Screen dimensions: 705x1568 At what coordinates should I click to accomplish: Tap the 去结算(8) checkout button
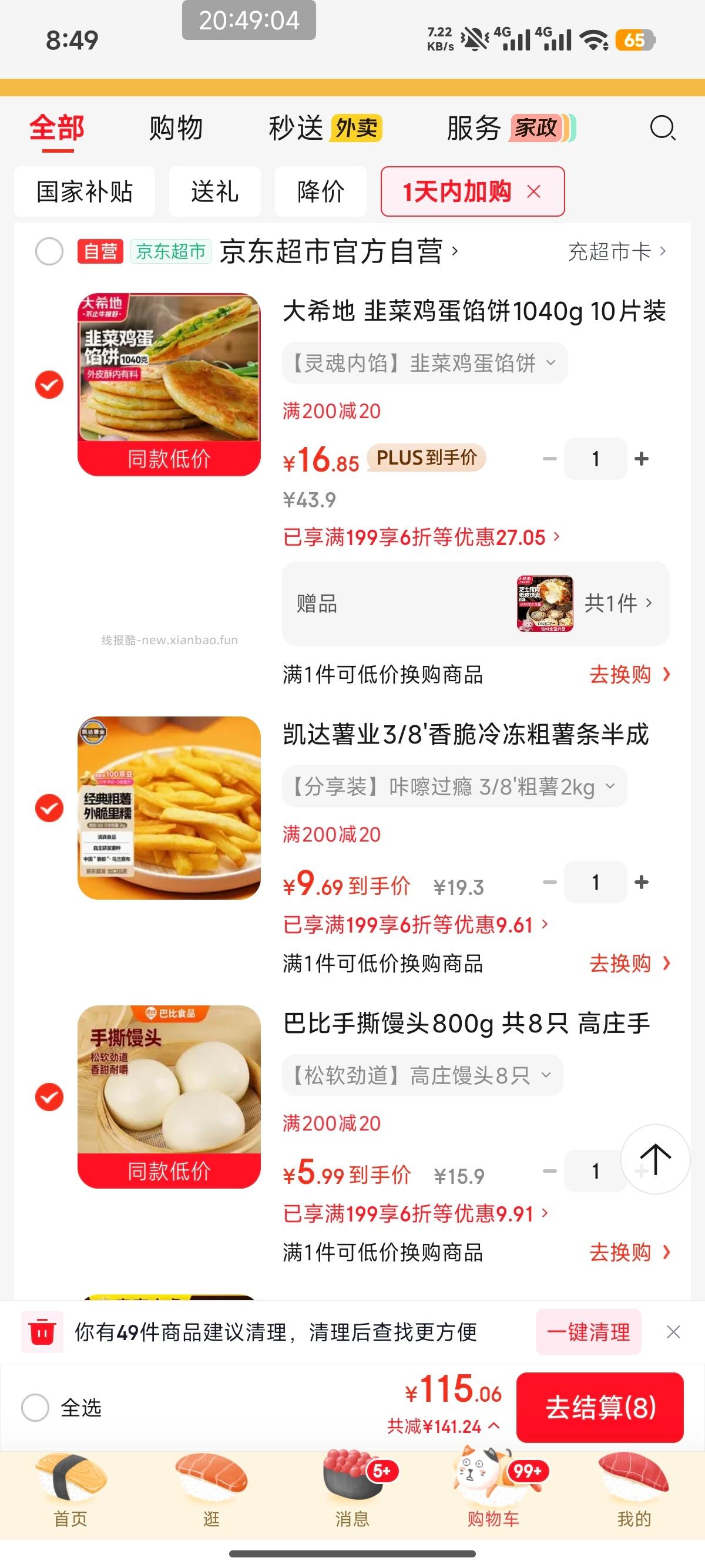click(x=600, y=1408)
